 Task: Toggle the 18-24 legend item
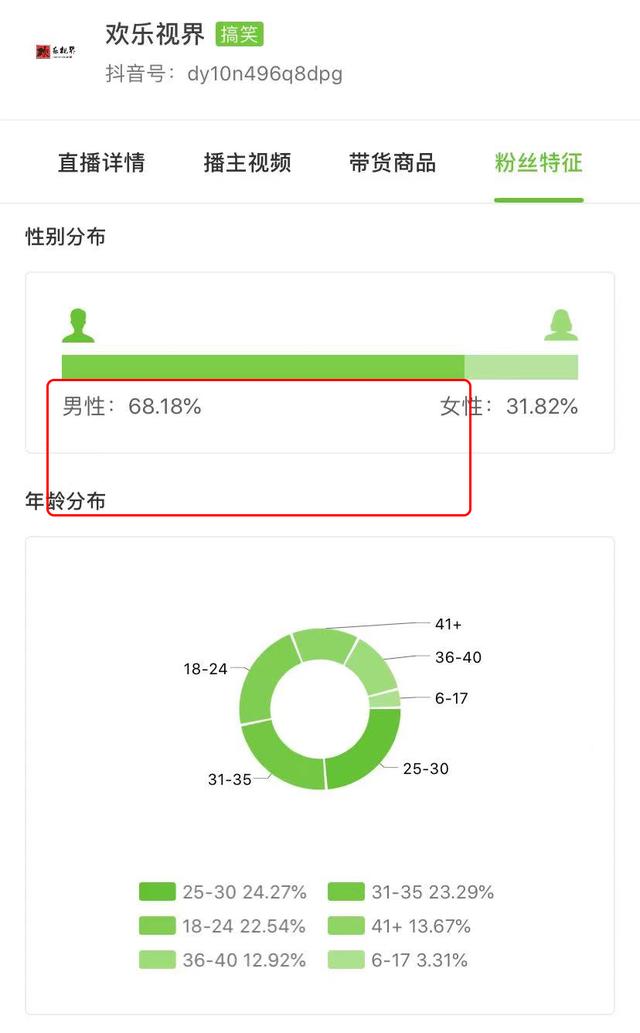pos(223,926)
